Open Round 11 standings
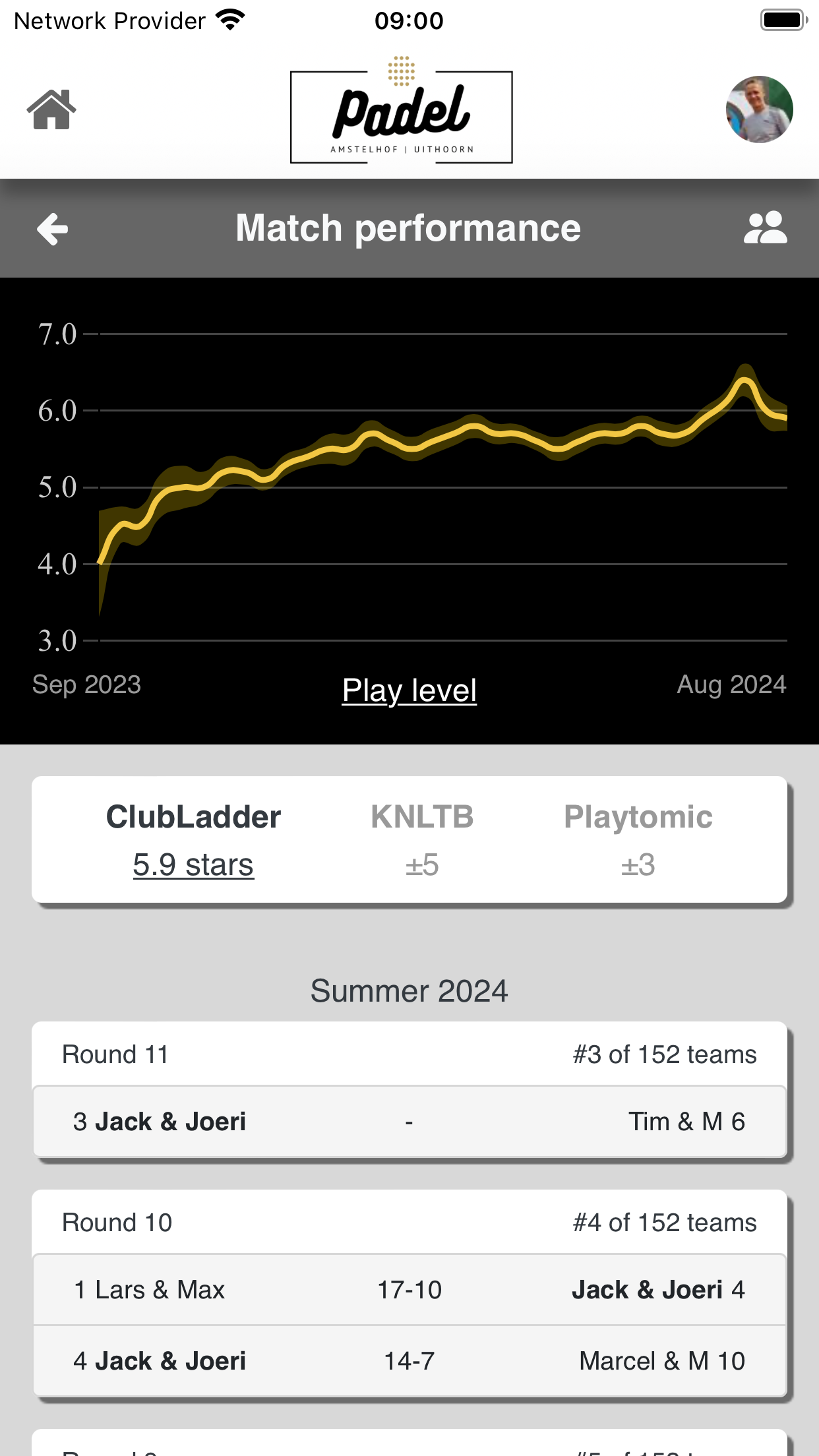Image resolution: width=819 pixels, height=1456 pixels. (x=409, y=1054)
